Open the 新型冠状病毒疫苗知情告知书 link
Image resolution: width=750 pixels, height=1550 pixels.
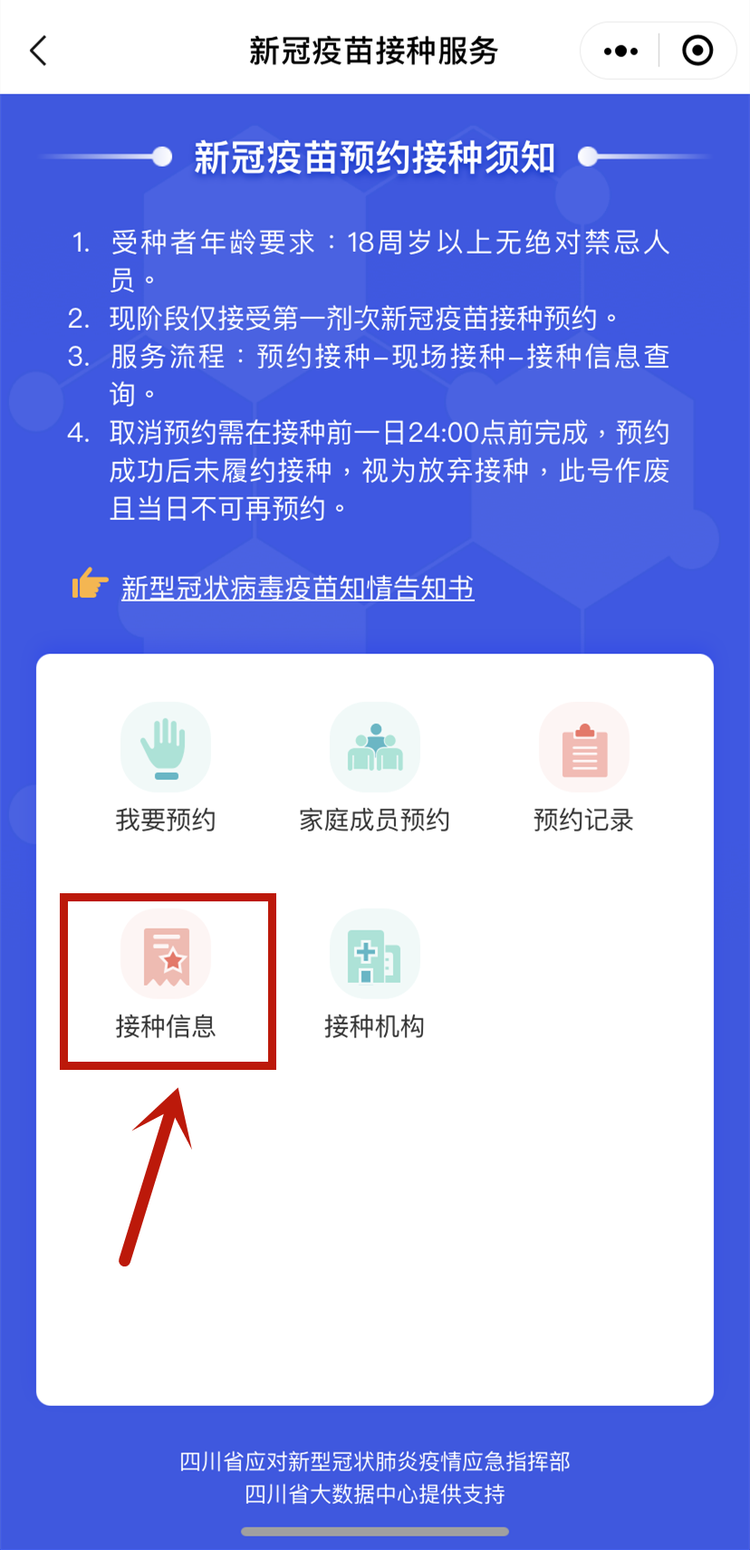click(297, 588)
